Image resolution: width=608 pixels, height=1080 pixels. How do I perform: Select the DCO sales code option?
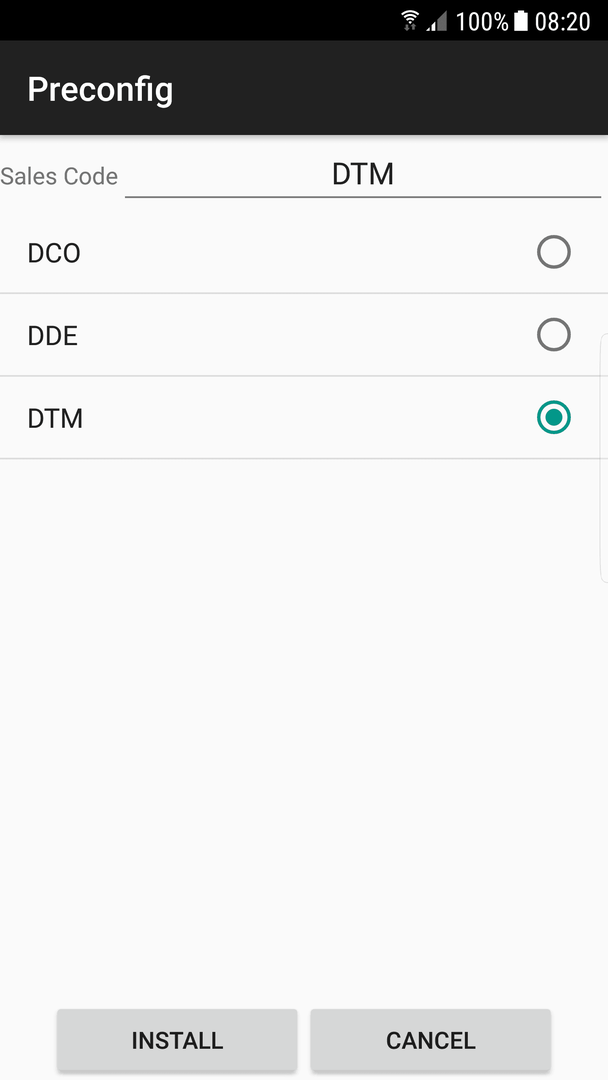coord(304,252)
